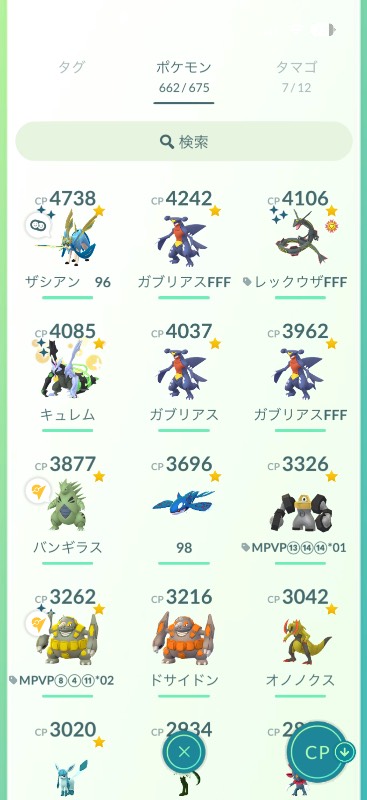Open the Pokémon with CP 3696
Screen dimensions: 367x800
click(184, 509)
